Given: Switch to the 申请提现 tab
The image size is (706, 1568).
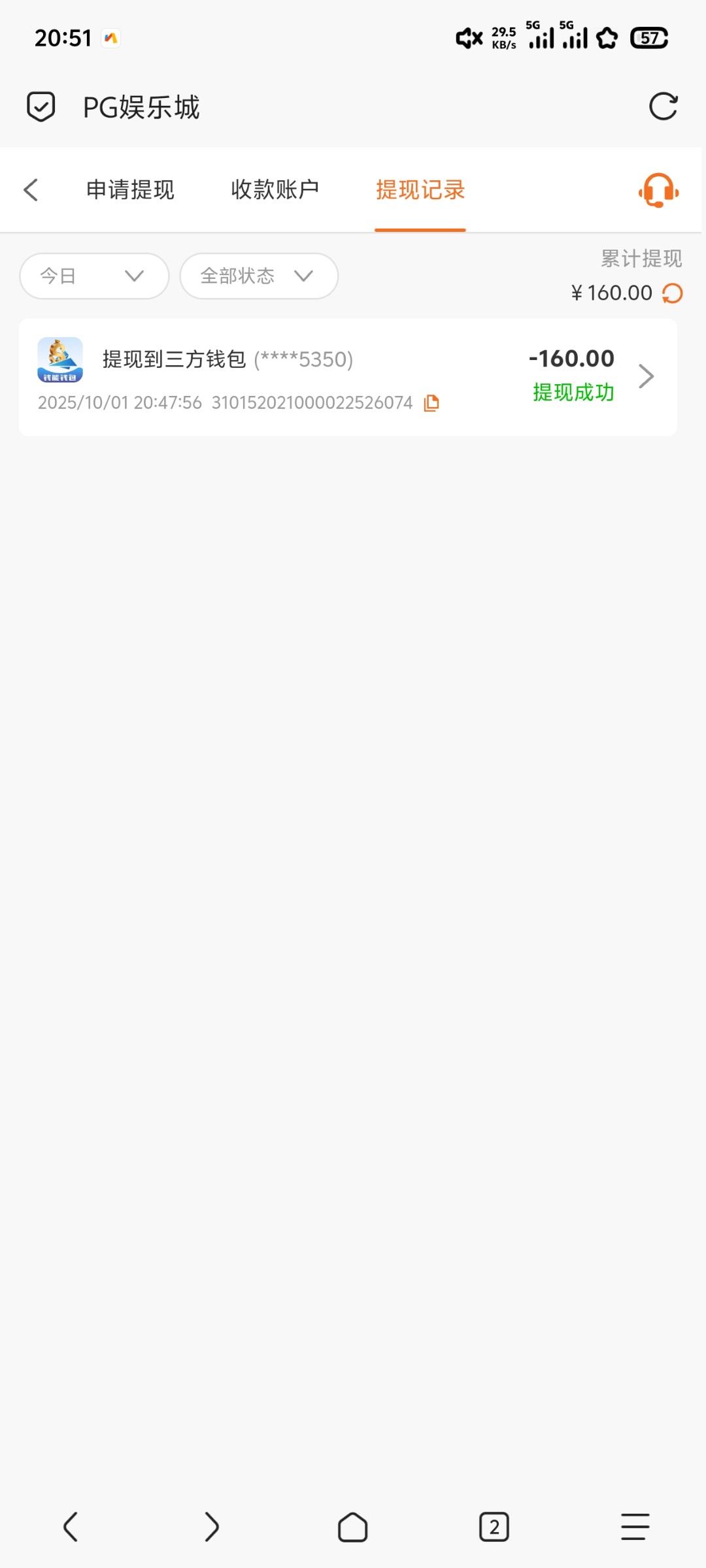Looking at the screenshot, I should pyautogui.click(x=130, y=190).
